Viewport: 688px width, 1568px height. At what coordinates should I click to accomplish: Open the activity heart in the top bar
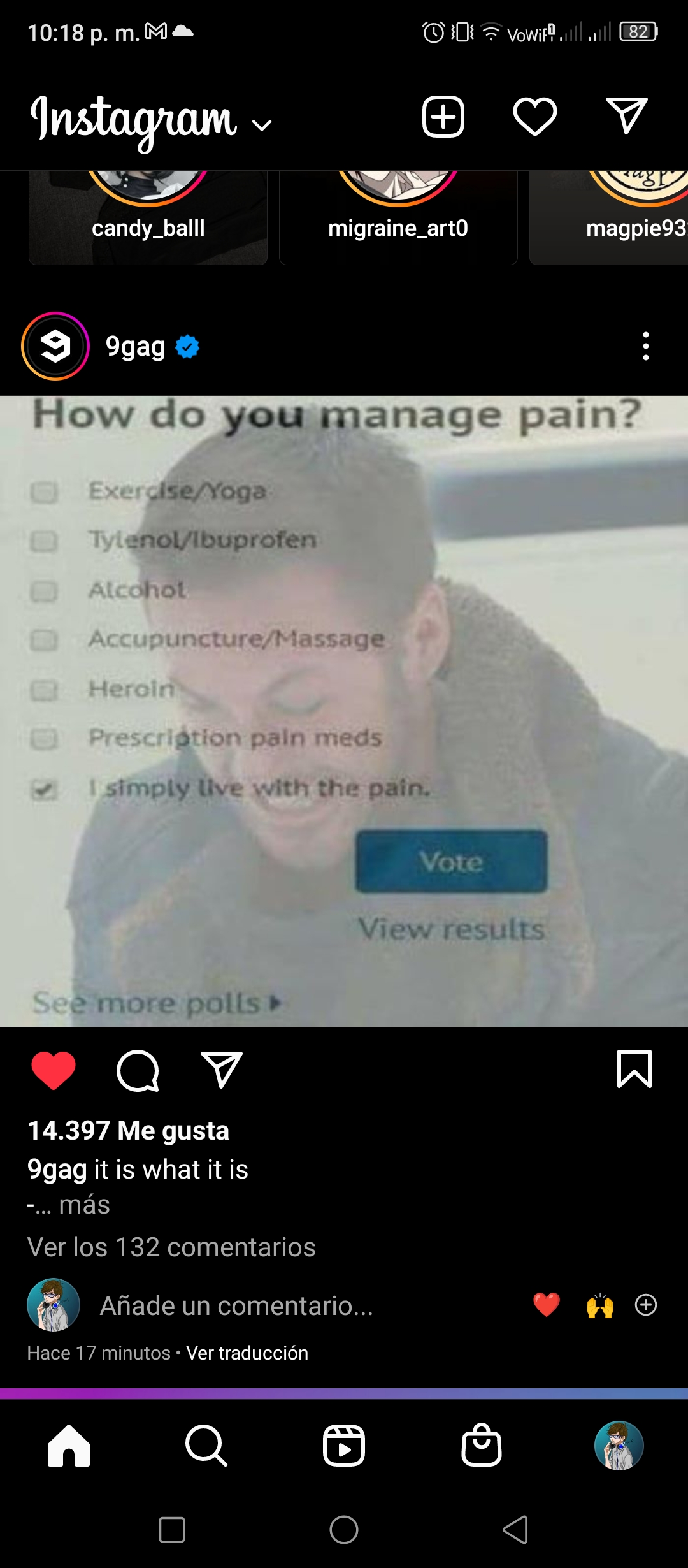click(535, 117)
